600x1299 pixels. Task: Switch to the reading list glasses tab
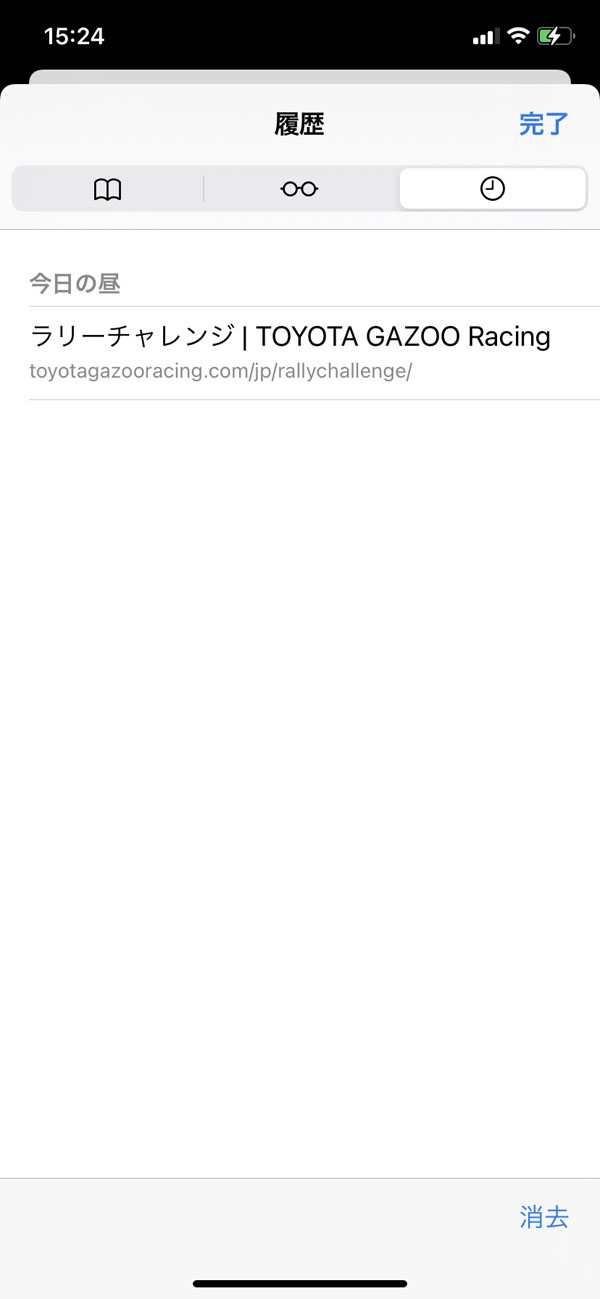click(300, 189)
